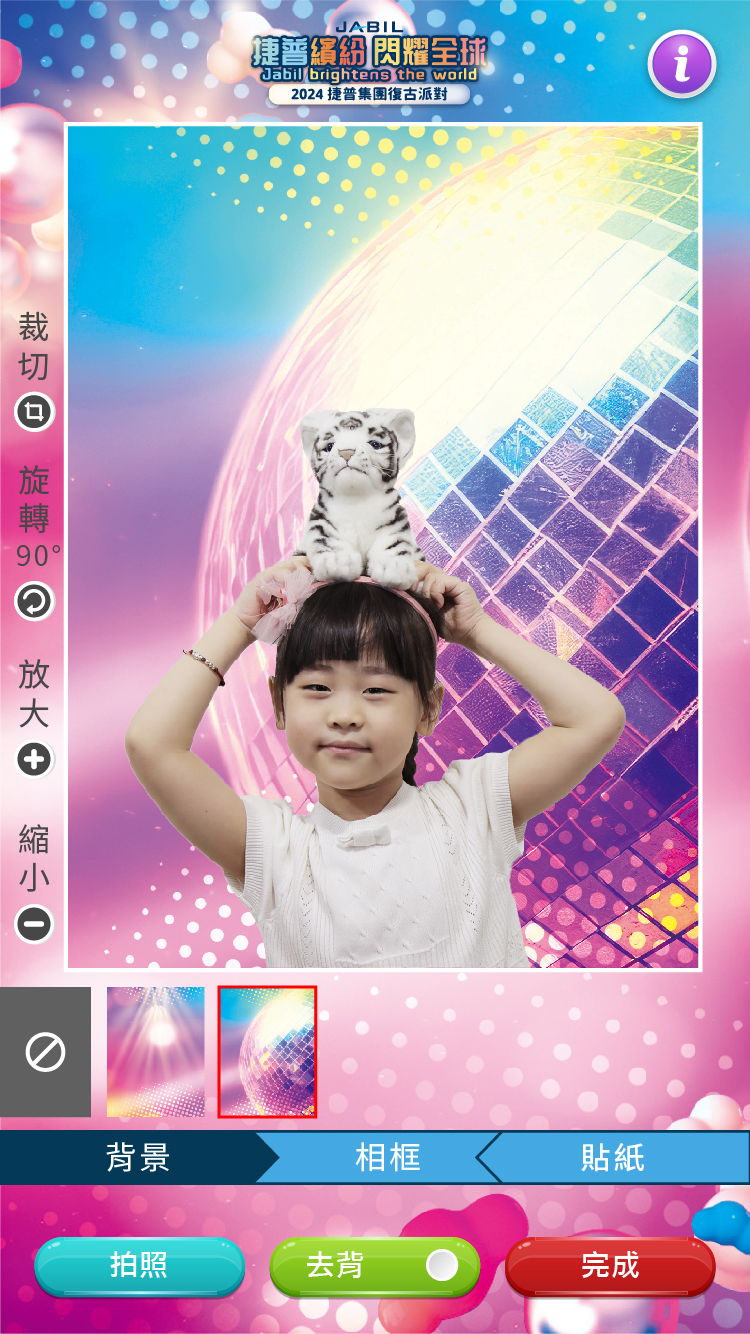Viewport: 750px width, 1334px height.
Task: Switch to the 背景 tab
Action: coord(138,1158)
